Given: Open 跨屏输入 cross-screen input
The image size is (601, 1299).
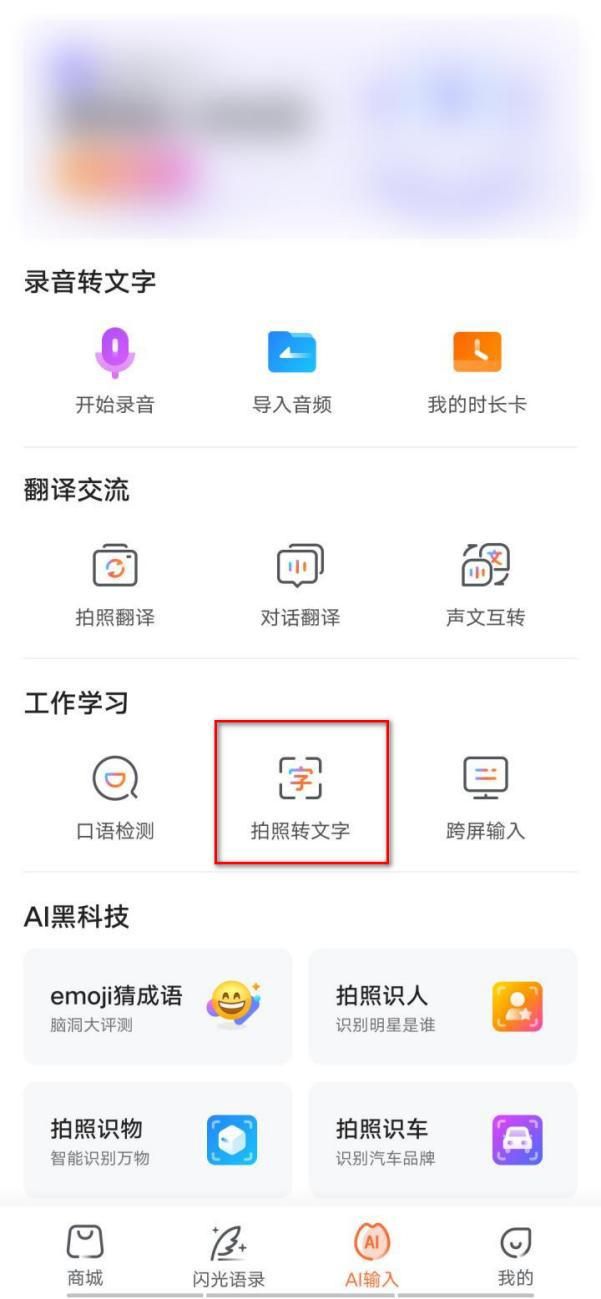Looking at the screenshot, I should point(485,797).
